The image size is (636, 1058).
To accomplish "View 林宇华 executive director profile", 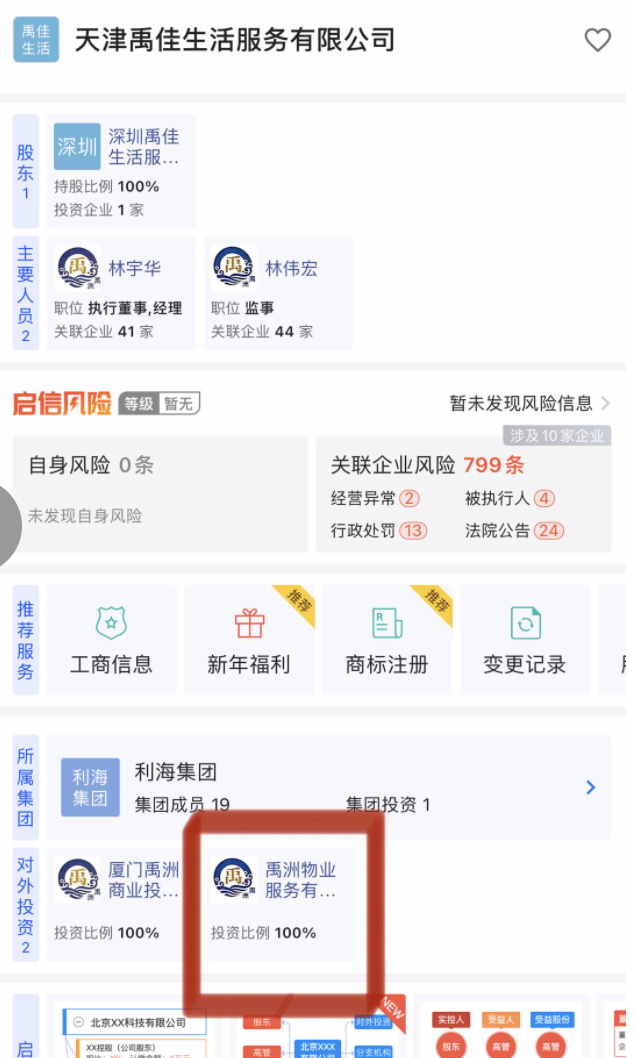I will [120, 292].
